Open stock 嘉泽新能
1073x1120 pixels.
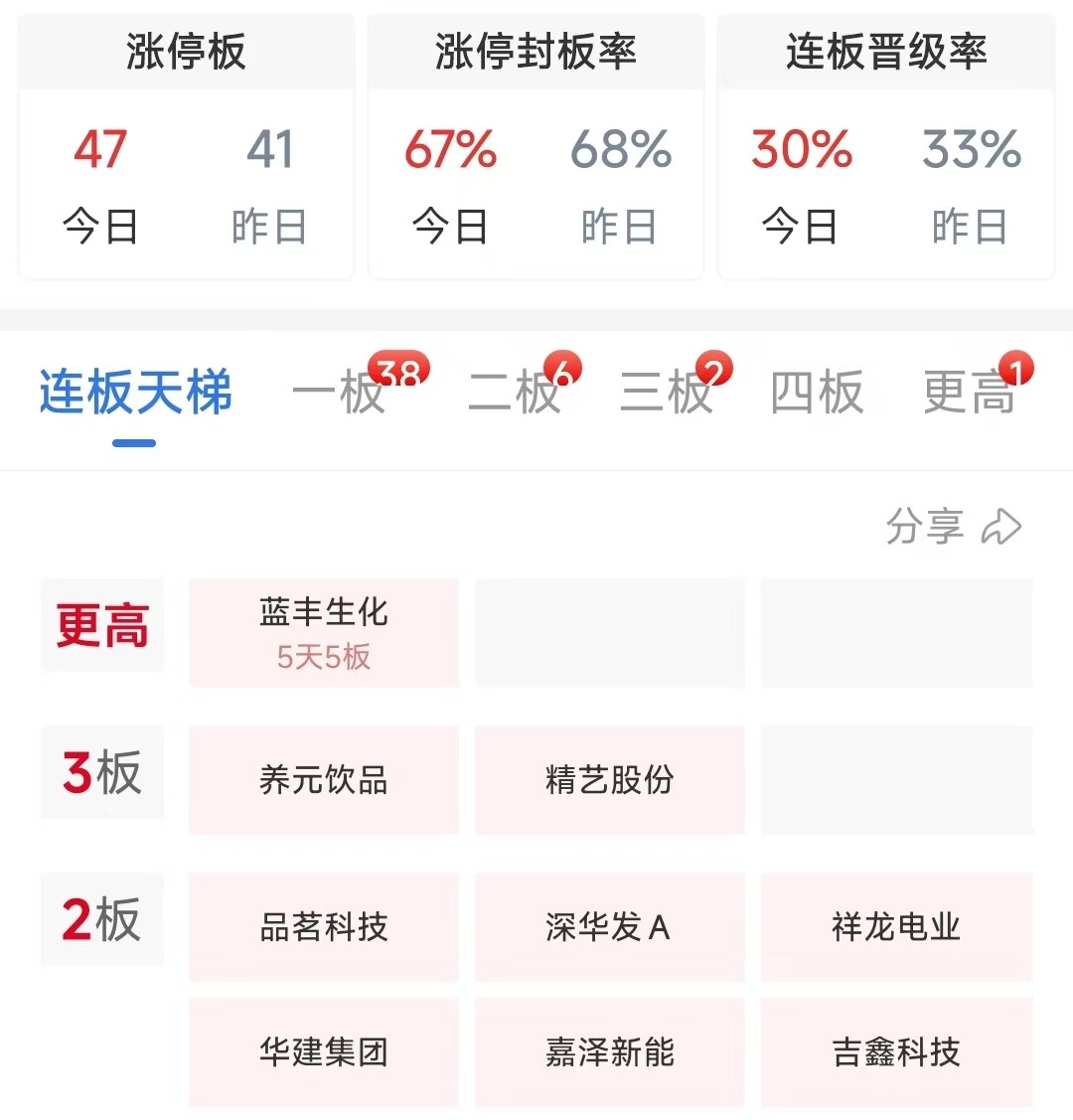click(610, 1052)
